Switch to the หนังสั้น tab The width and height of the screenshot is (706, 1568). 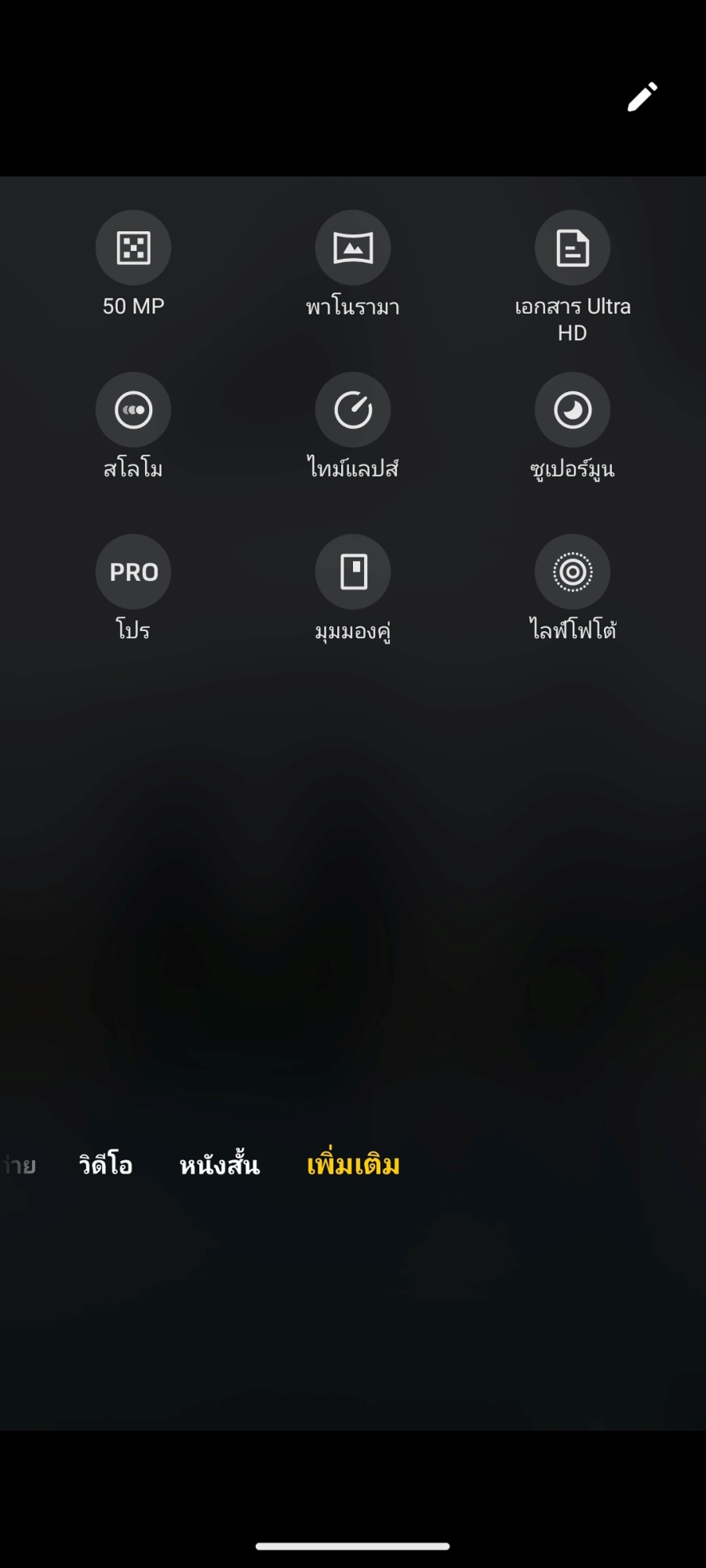coord(220,1165)
